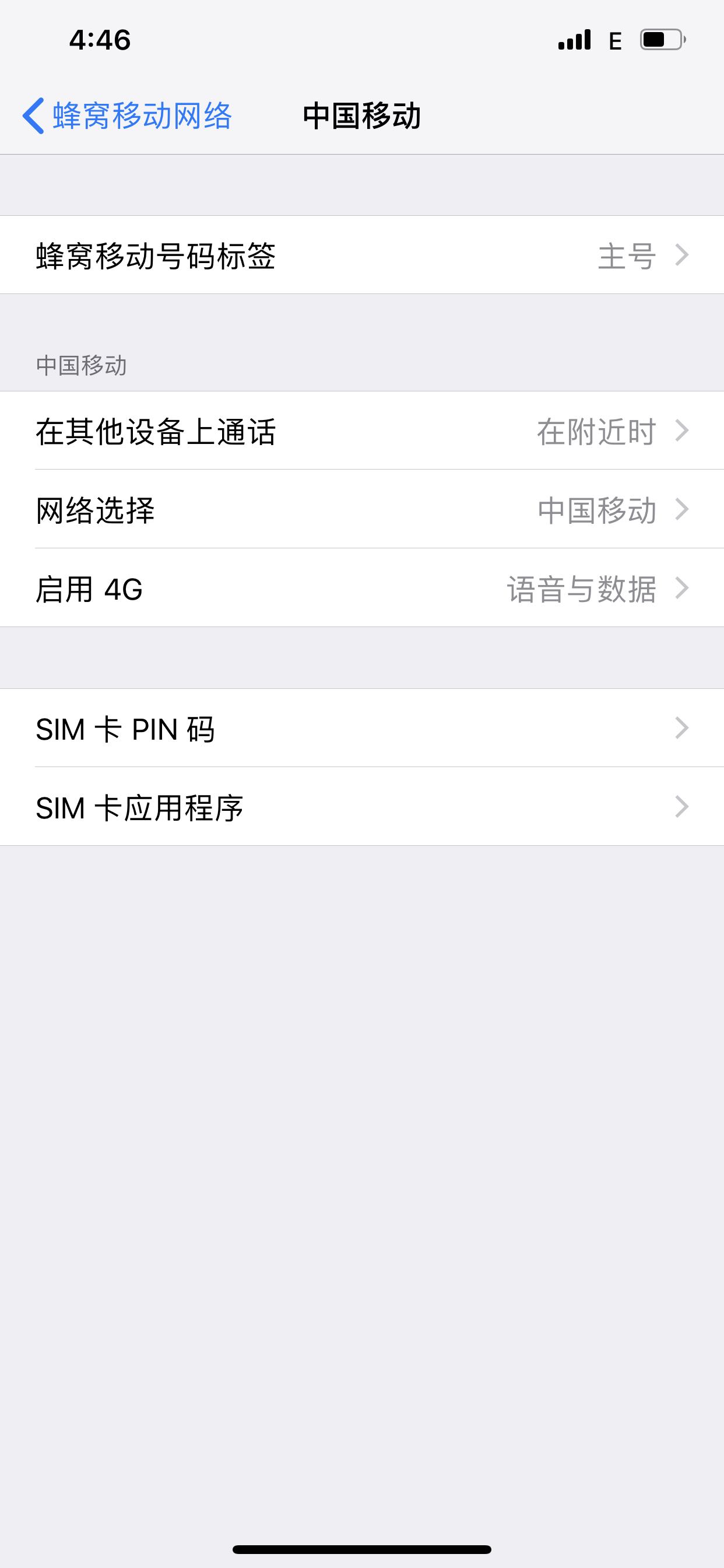Screen dimensions: 724x1568
Task: Open 在其他设备上通话 options
Action: click(x=361, y=431)
